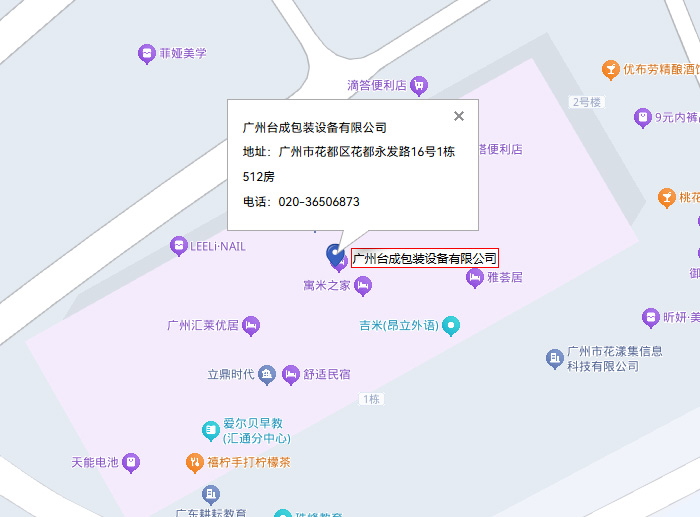Open 禧柠手打柠檬茶 marker
The image size is (700, 517).
pyautogui.click(x=195, y=463)
